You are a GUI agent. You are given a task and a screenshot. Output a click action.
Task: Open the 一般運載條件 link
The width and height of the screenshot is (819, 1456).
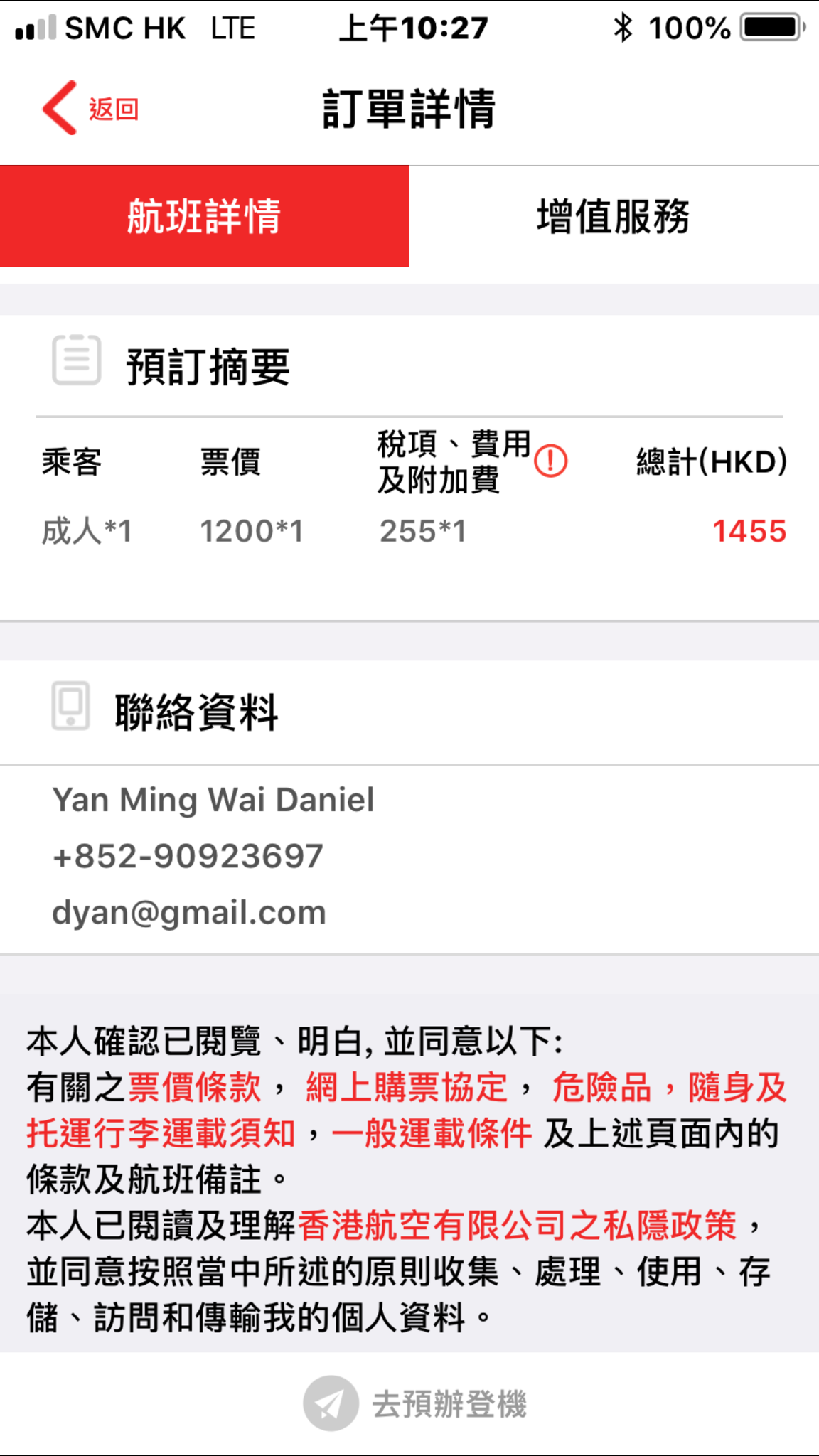[432, 1133]
